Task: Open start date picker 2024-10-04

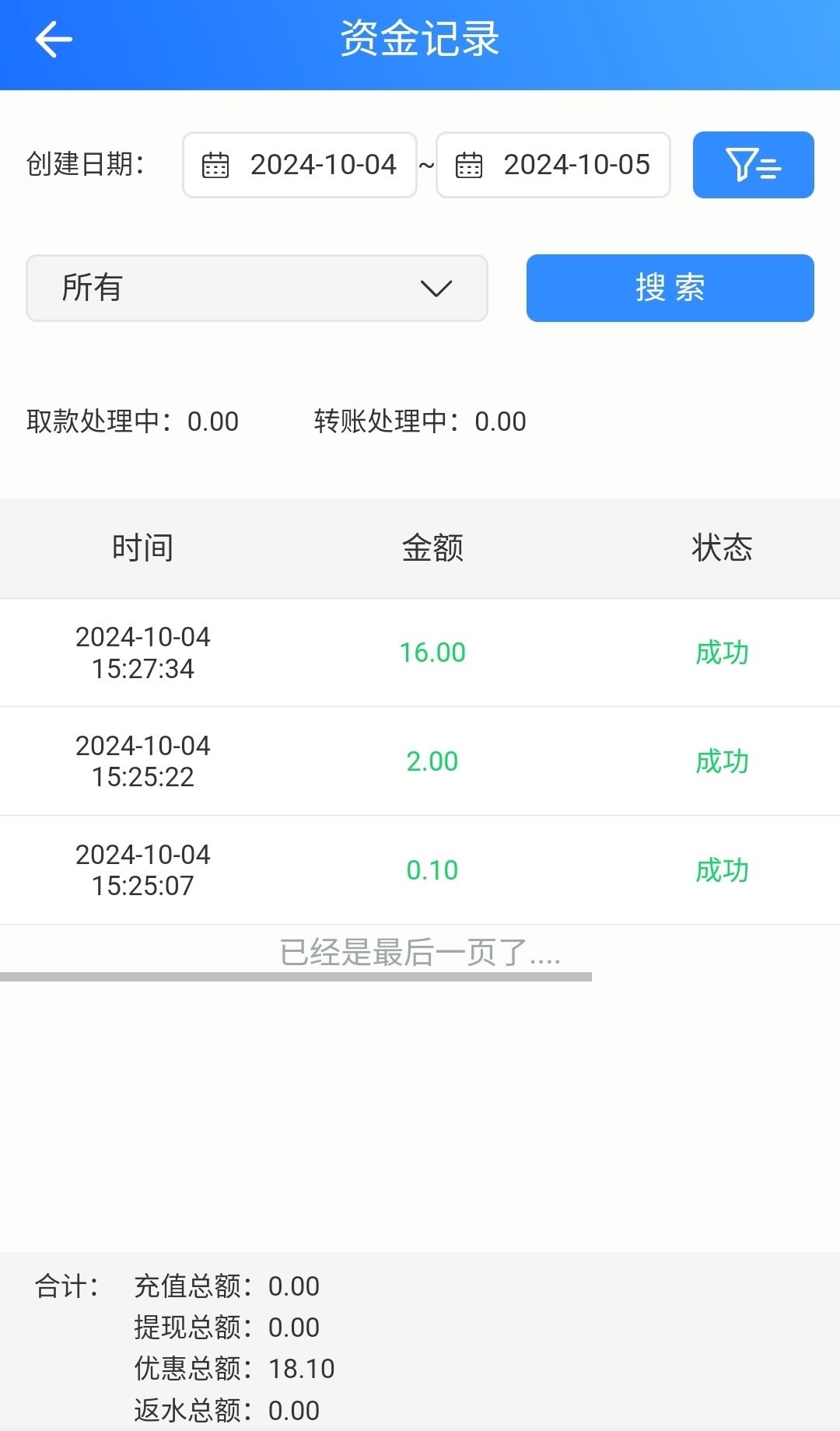Action: tap(299, 165)
